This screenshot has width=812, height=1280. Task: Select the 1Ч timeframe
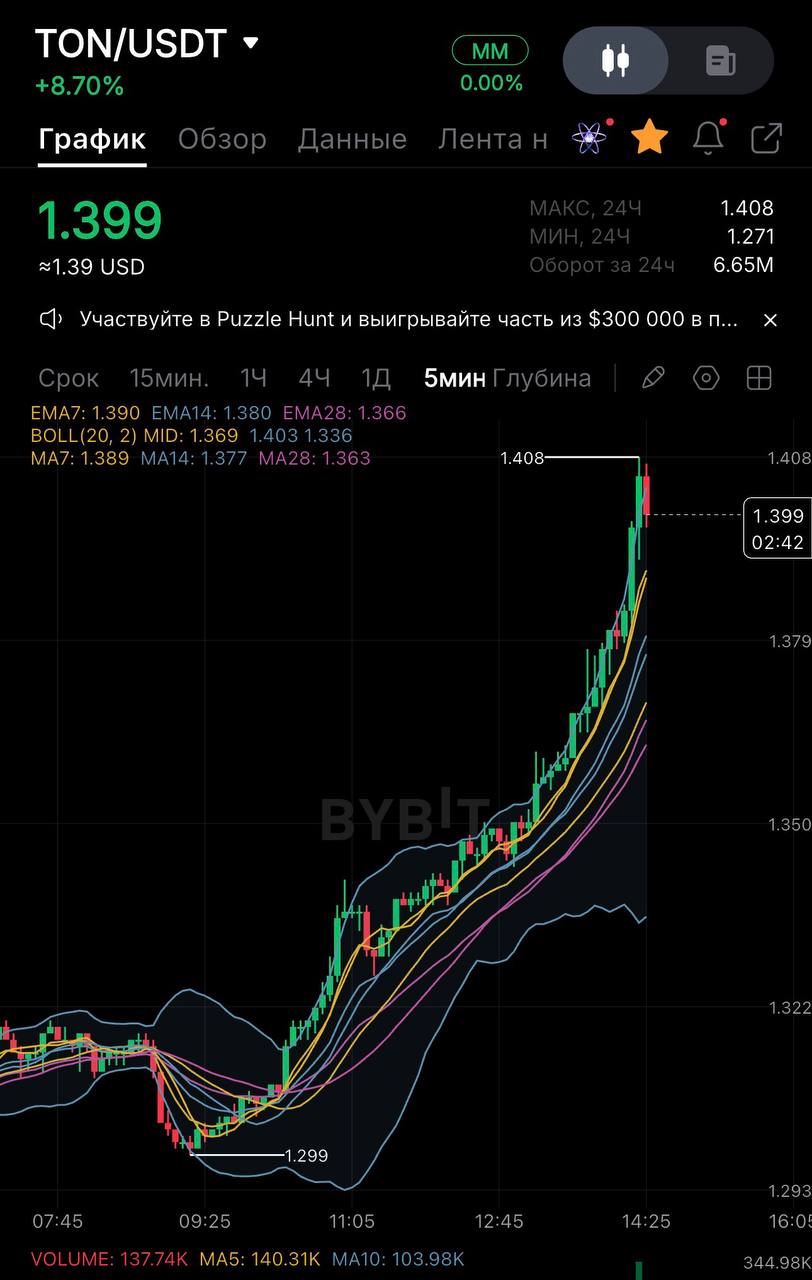254,378
